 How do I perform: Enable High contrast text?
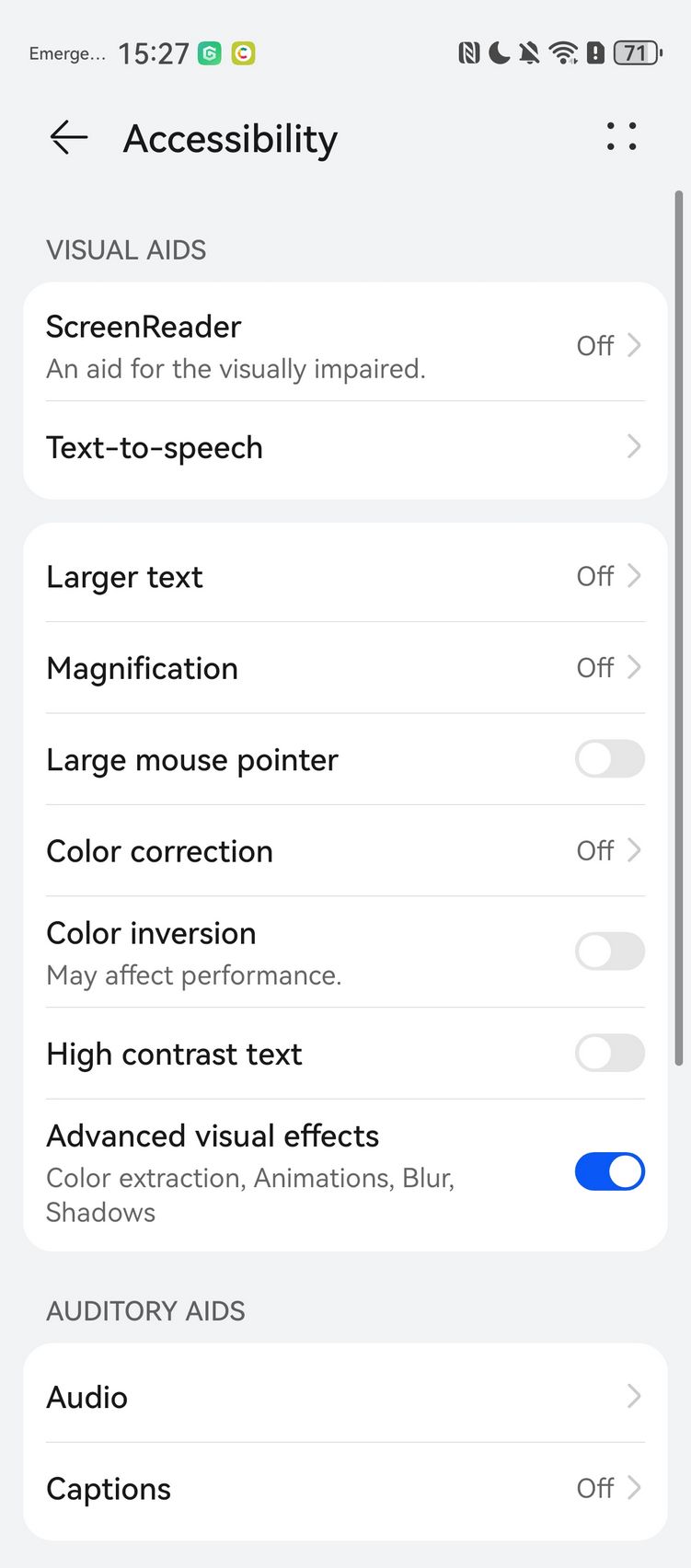click(609, 1053)
